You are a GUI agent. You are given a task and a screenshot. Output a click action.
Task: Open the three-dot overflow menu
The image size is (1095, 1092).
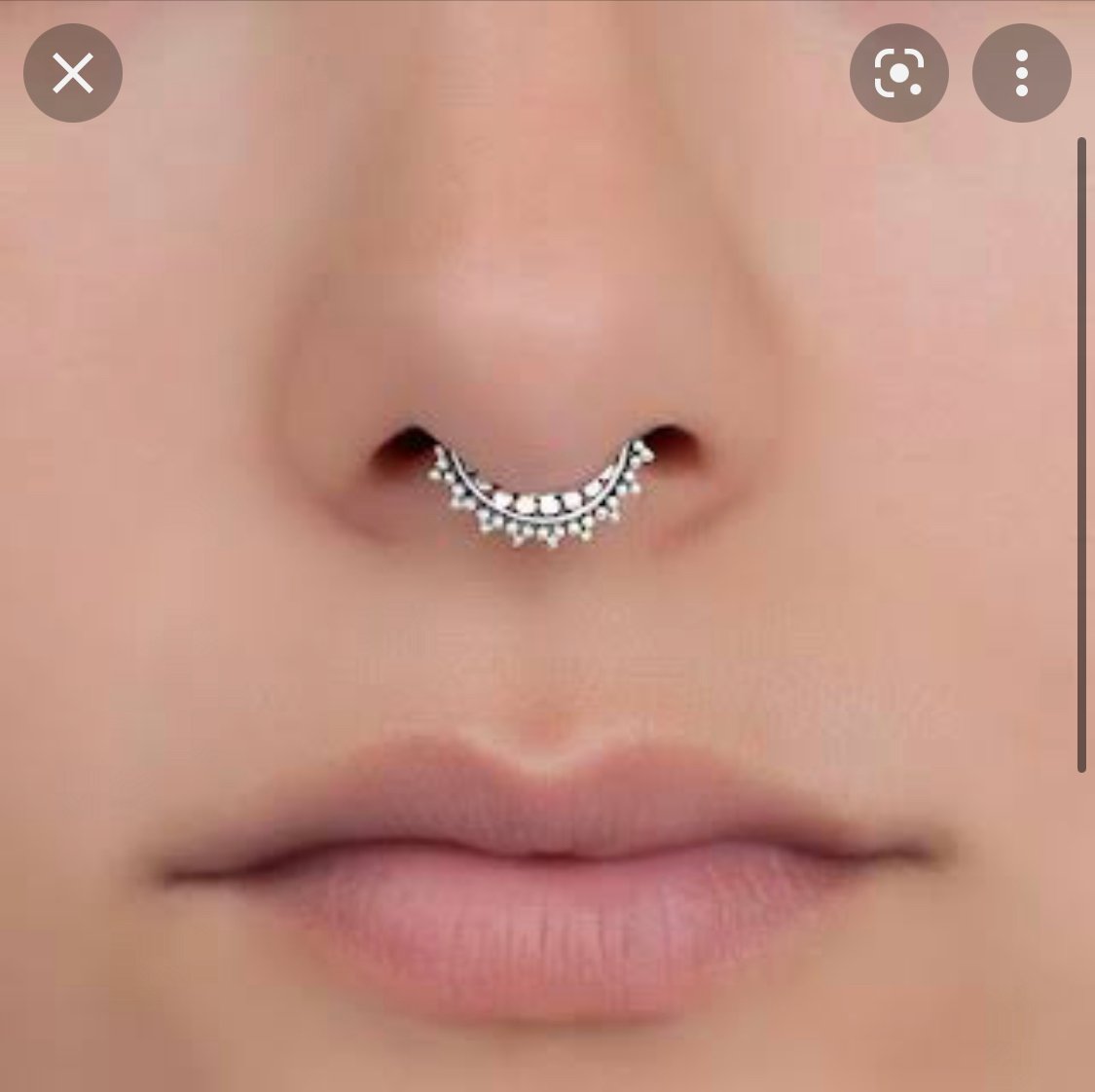click(x=1021, y=73)
